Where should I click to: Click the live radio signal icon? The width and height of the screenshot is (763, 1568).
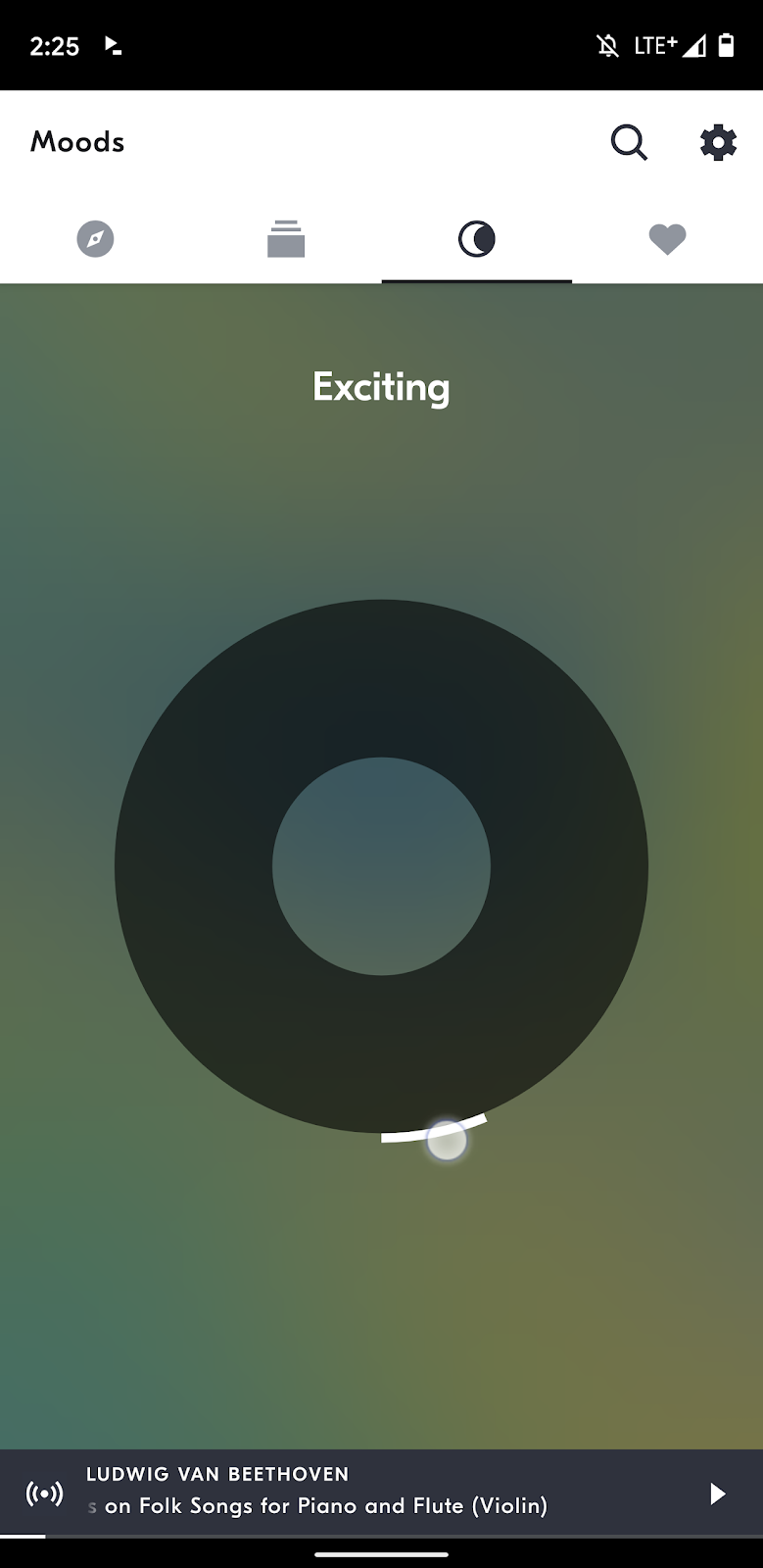[43, 1494]
